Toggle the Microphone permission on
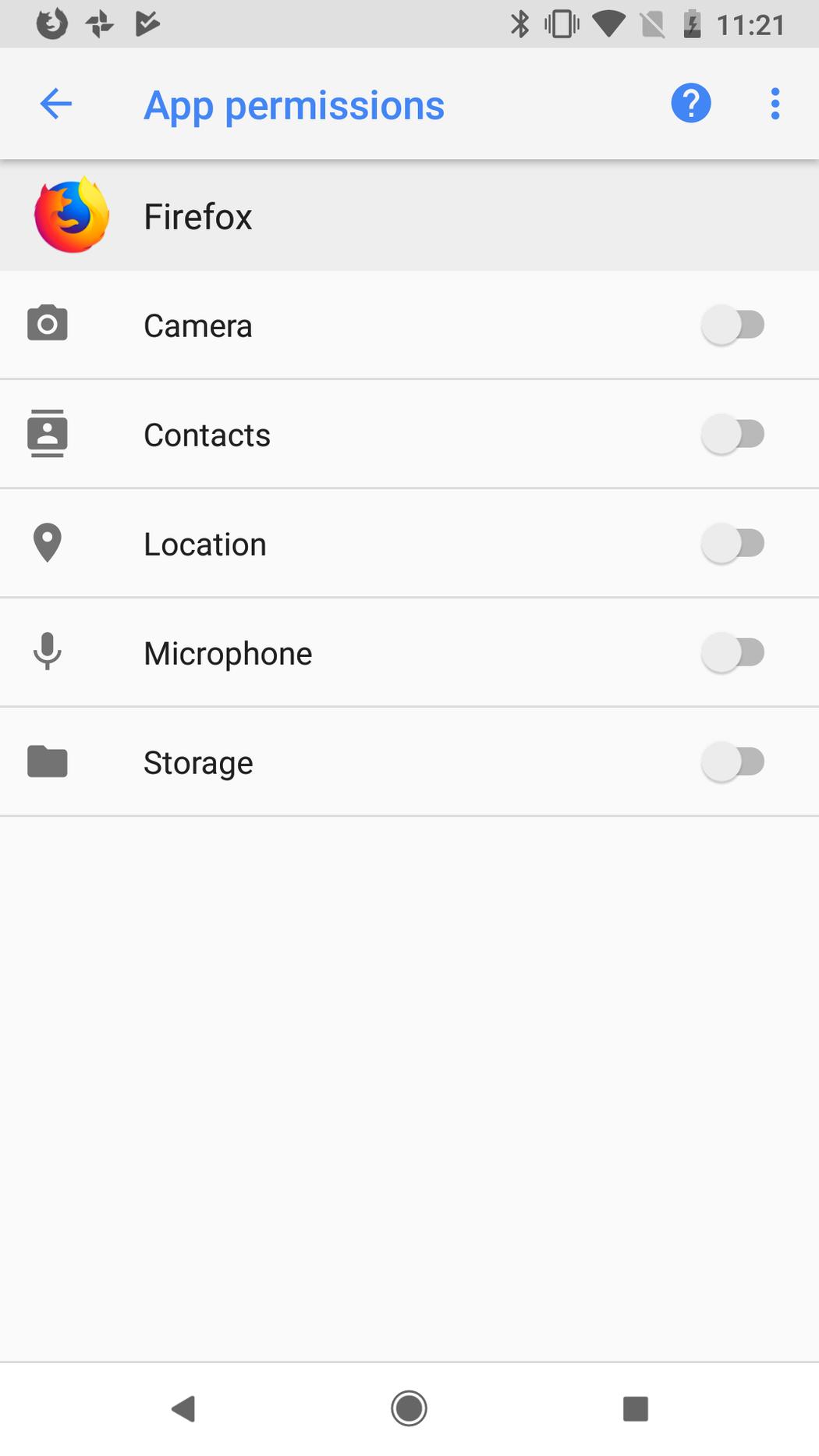 tap(734, 652)
